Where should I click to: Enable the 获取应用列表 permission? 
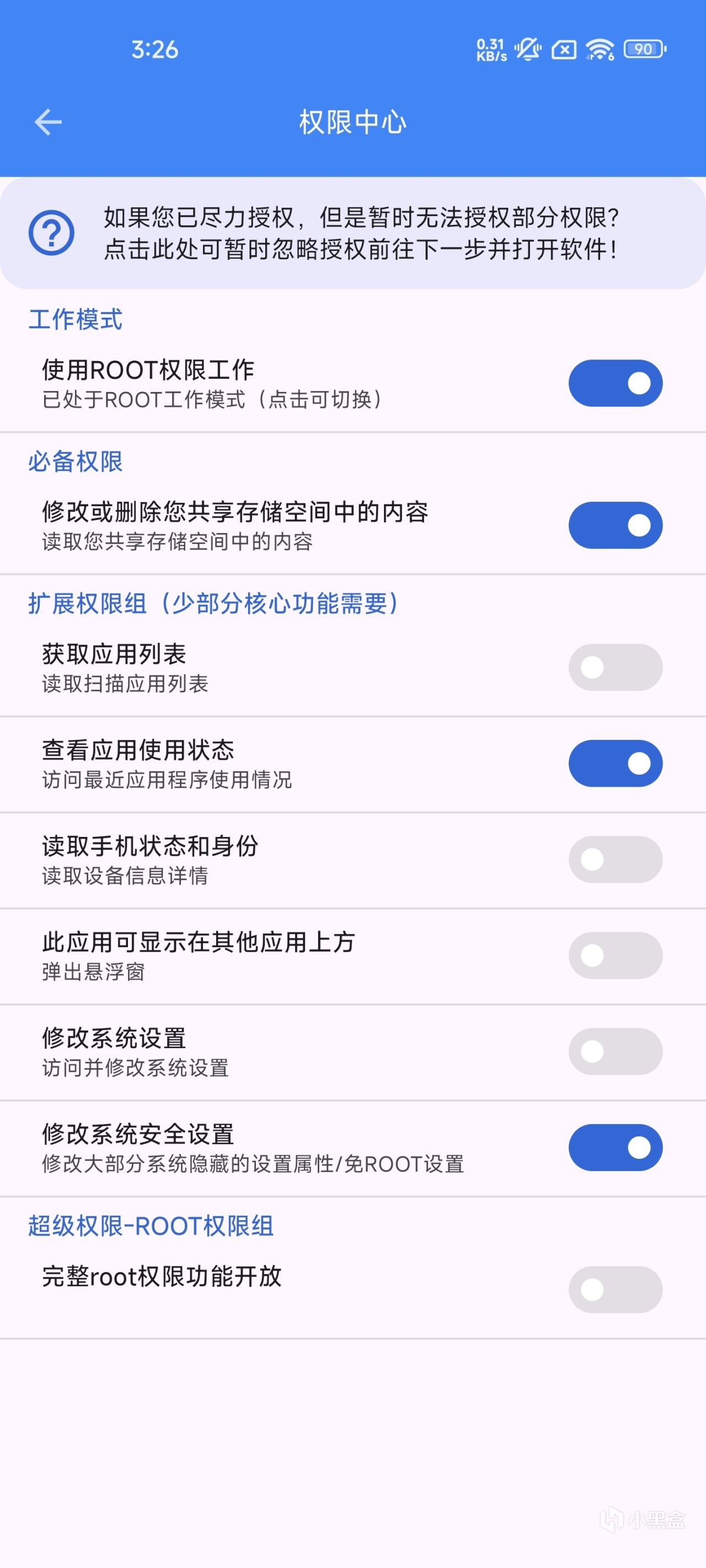(x=615, y=667)
